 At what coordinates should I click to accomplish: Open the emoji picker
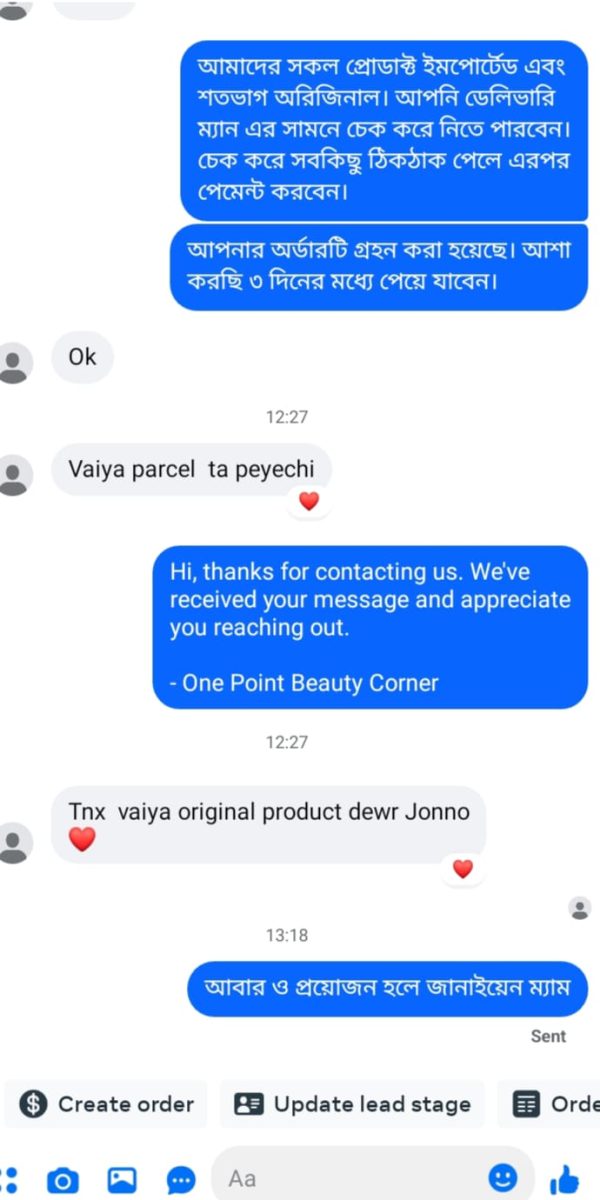click(x=503, y=1176)
